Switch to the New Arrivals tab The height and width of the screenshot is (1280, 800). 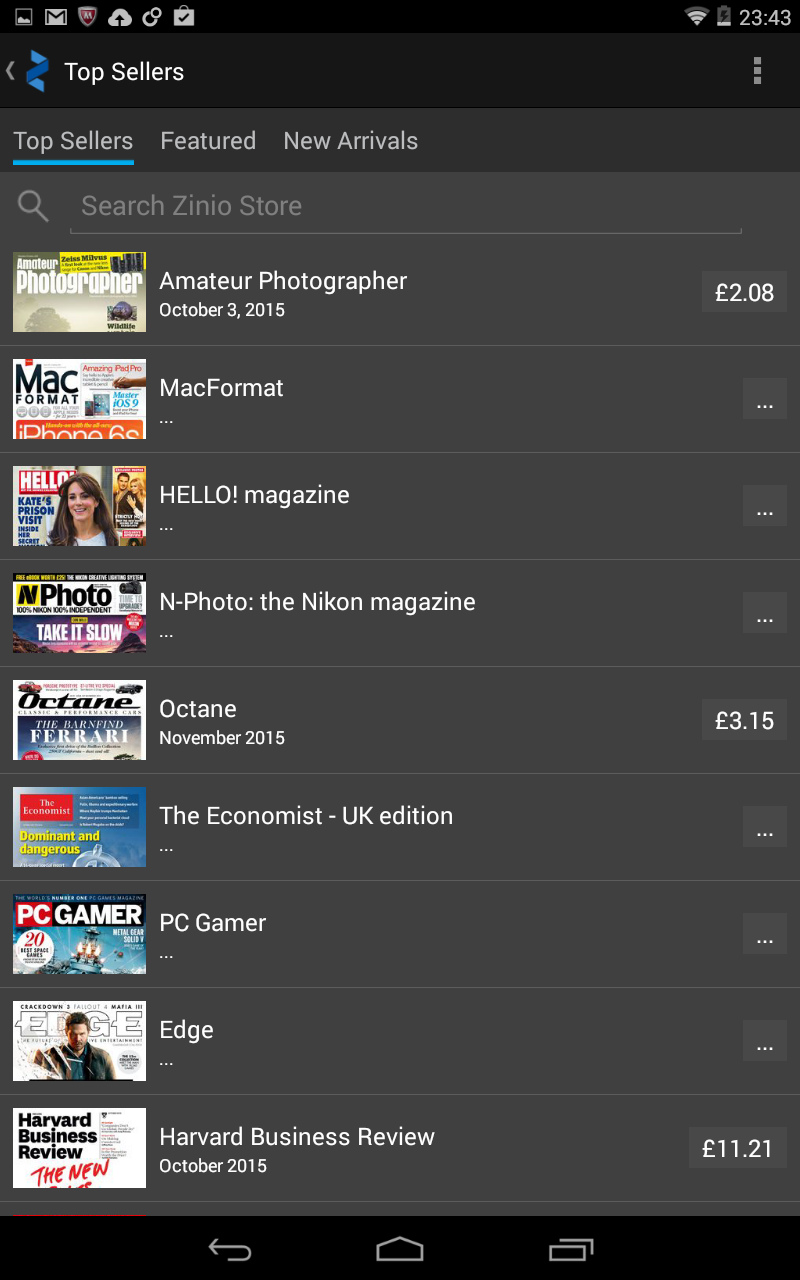click(x=351, y=141)
